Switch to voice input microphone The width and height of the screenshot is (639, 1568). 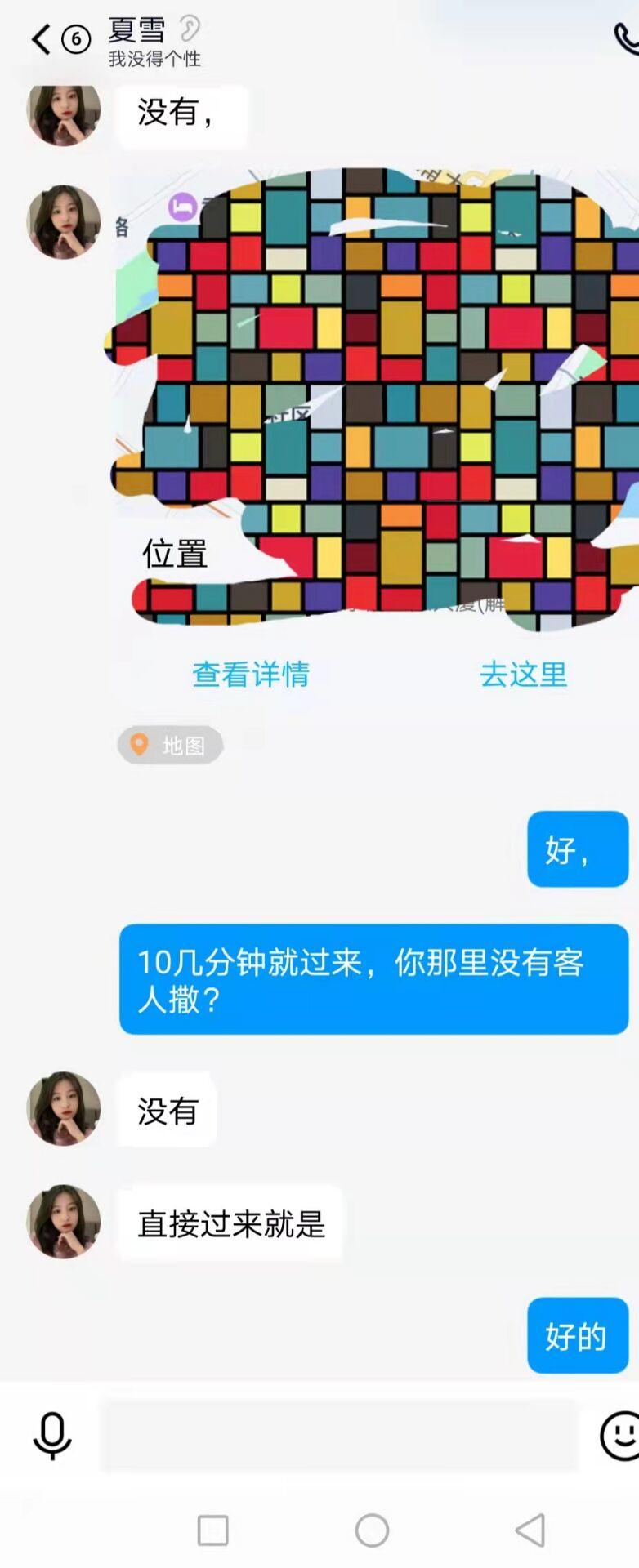point(52,1435)
